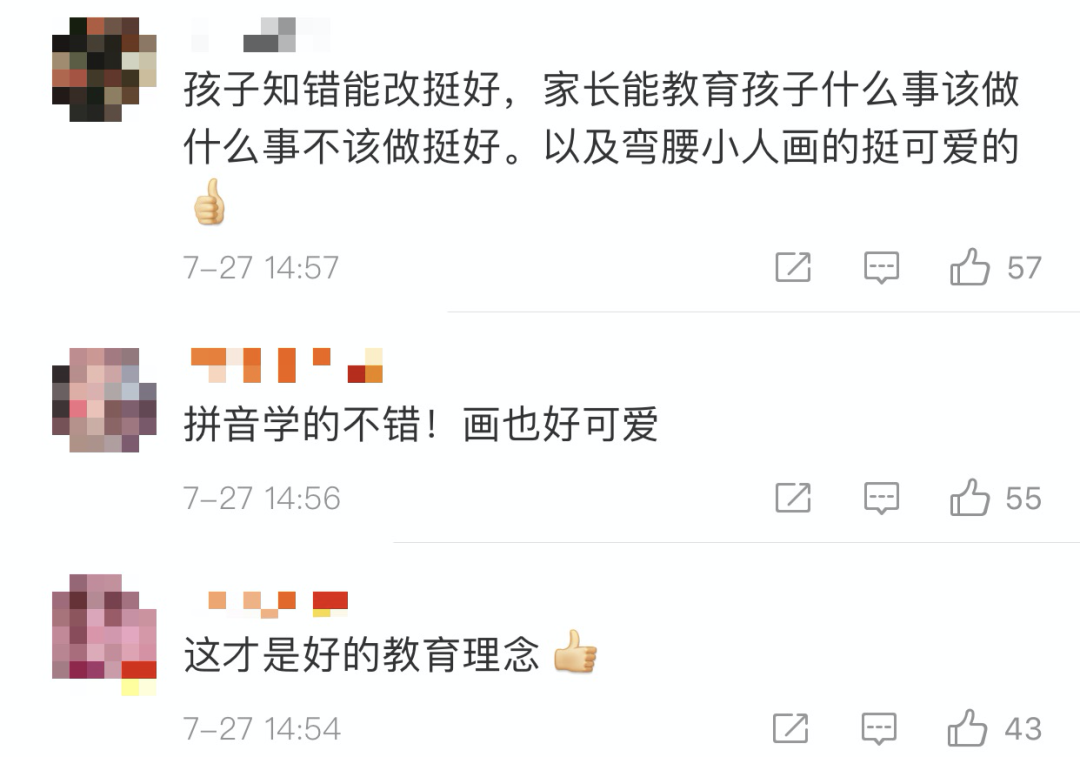The height and width of the screenshot is (757, 1080).
Task: Open avatar of the '拼音学的不错' commenter
Action: point(104,399)
